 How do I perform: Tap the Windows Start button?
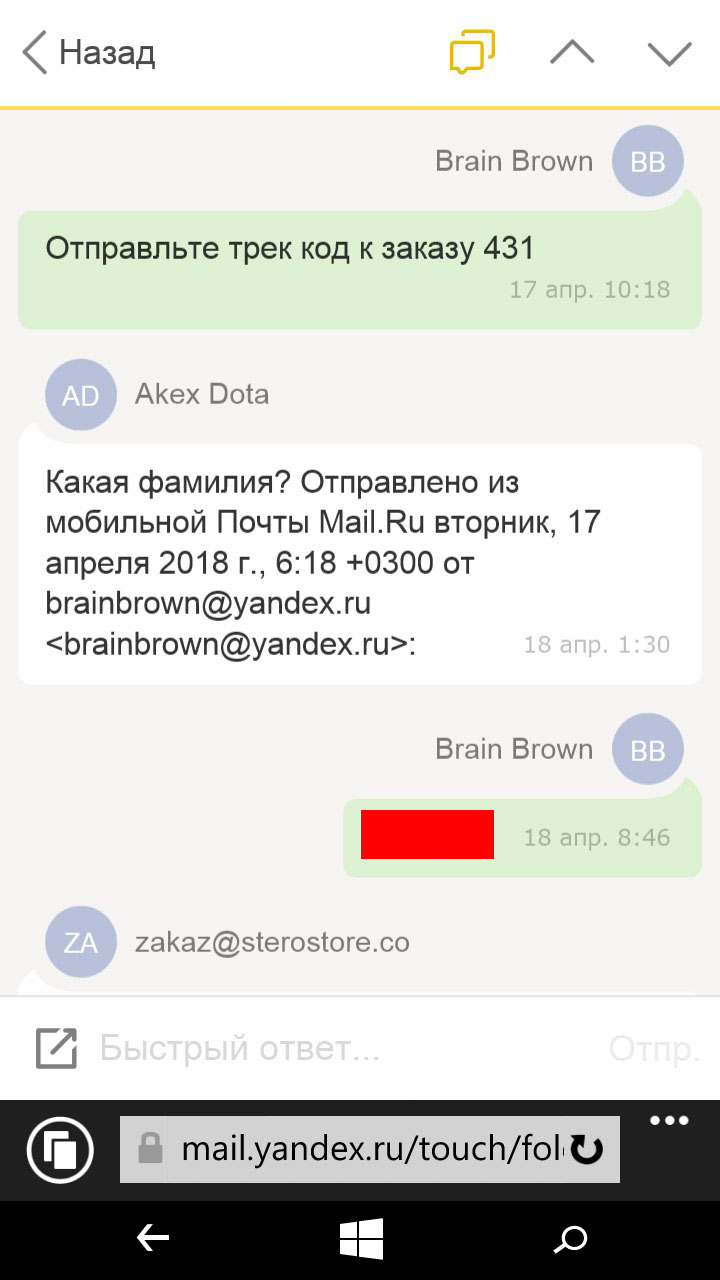(361, 1240)
